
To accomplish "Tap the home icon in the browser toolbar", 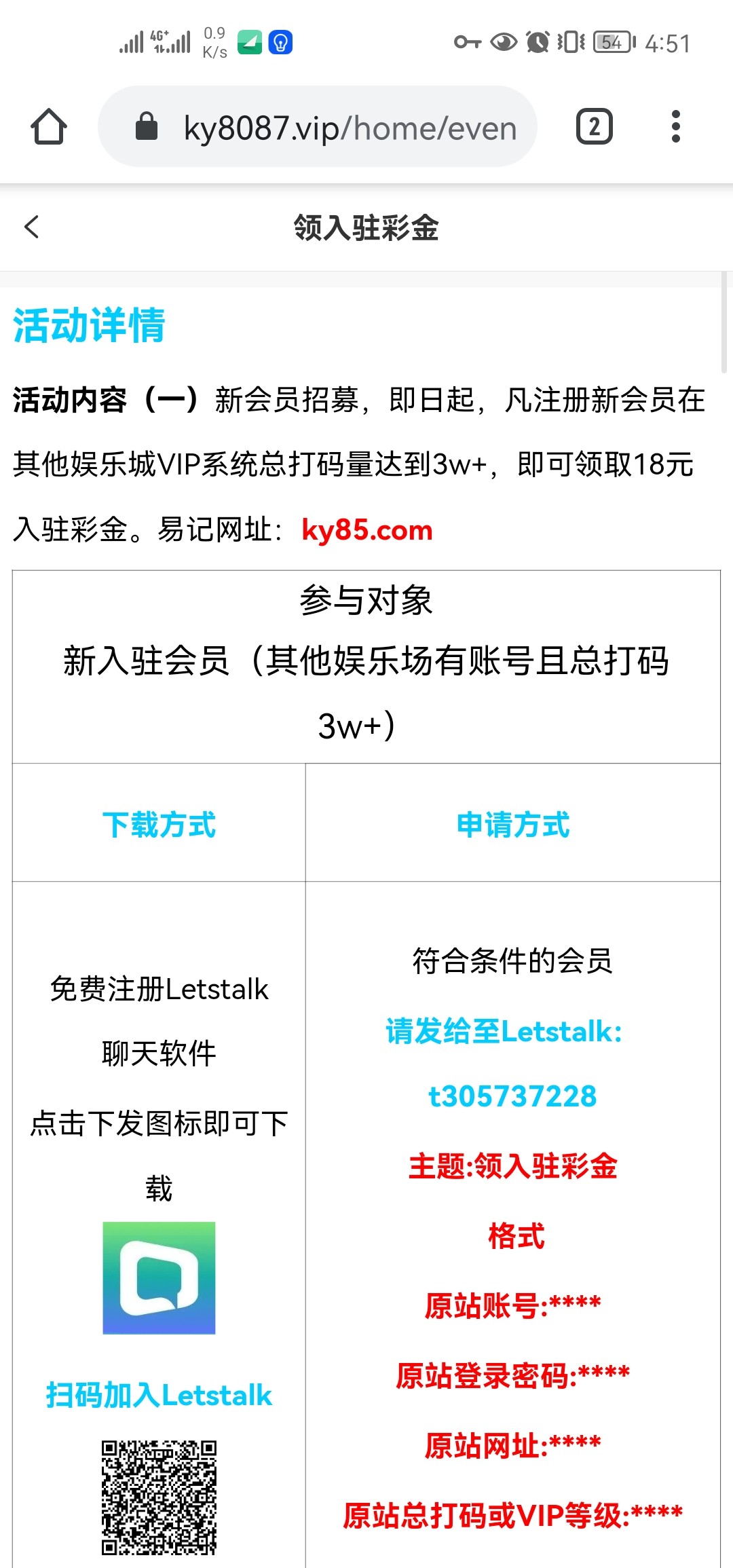I will (50, 126).
